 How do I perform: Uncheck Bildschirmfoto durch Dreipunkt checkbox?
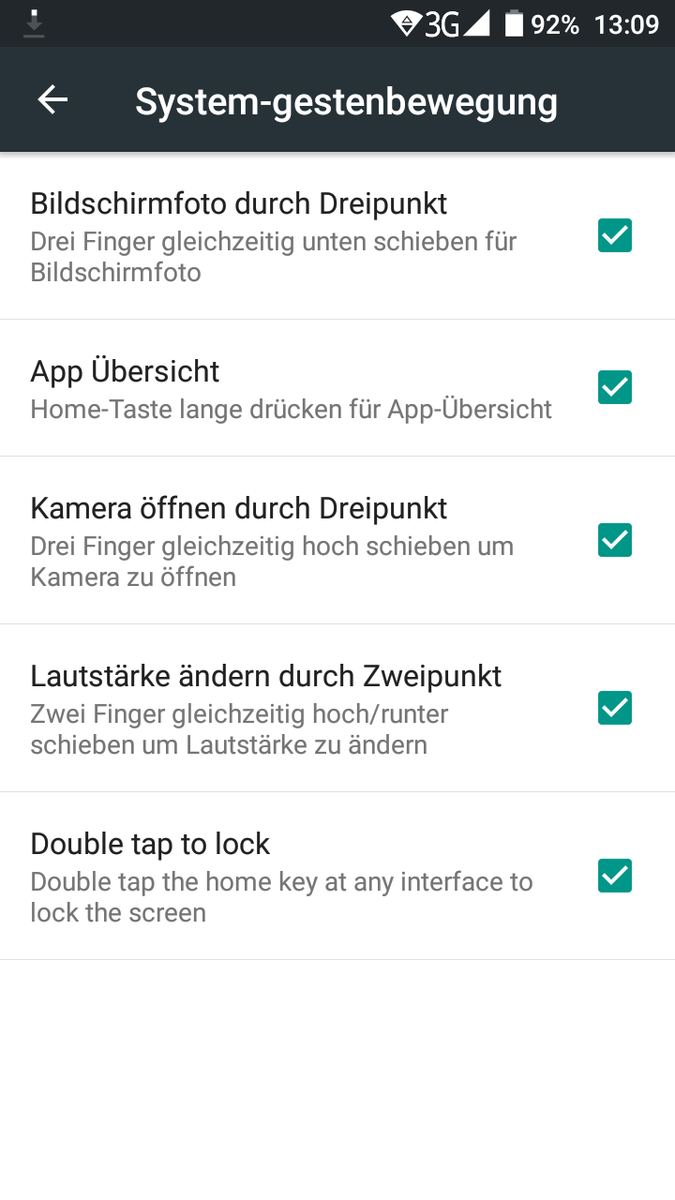(x=614, y=236)
